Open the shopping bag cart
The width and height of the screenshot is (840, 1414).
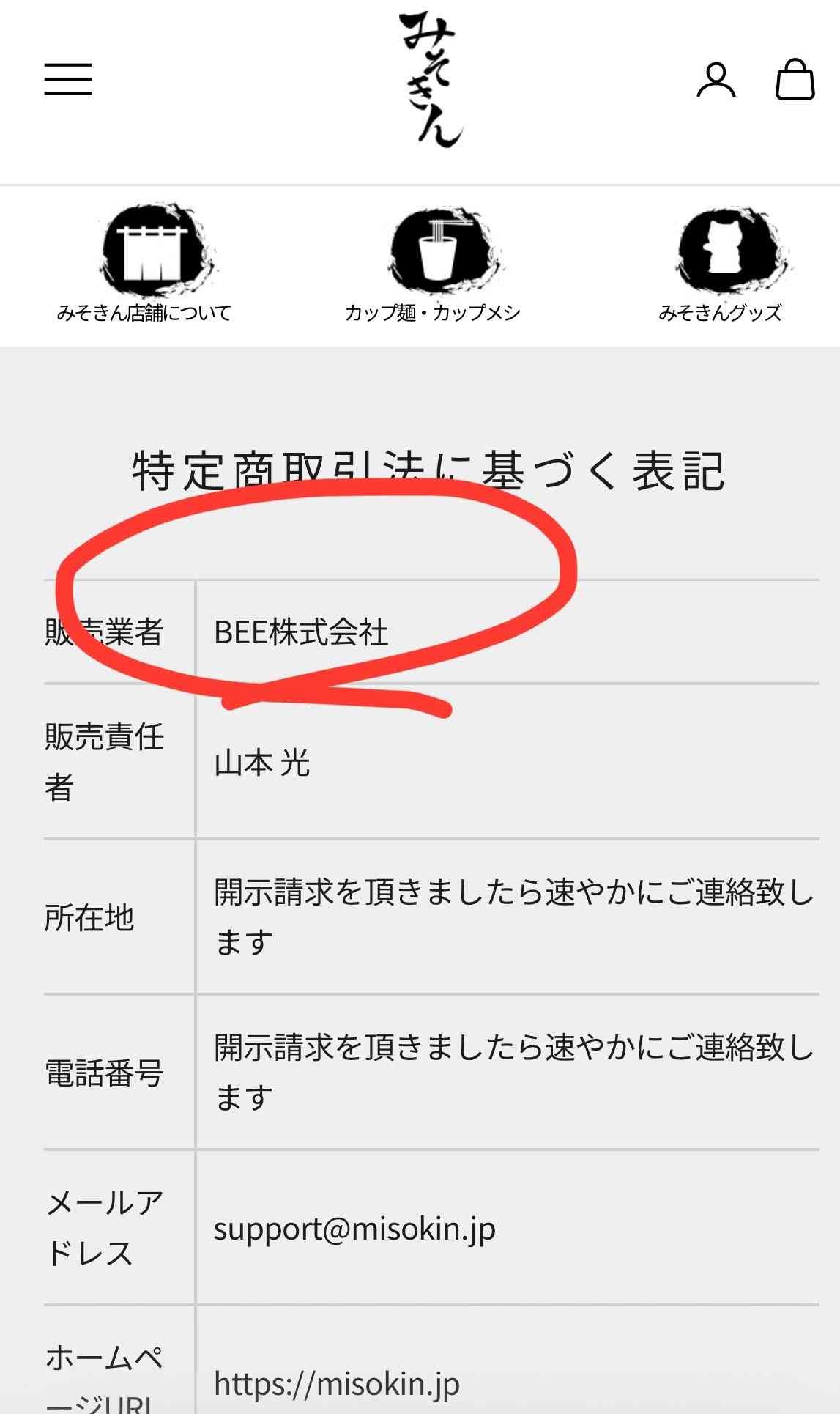click(795, 80)
